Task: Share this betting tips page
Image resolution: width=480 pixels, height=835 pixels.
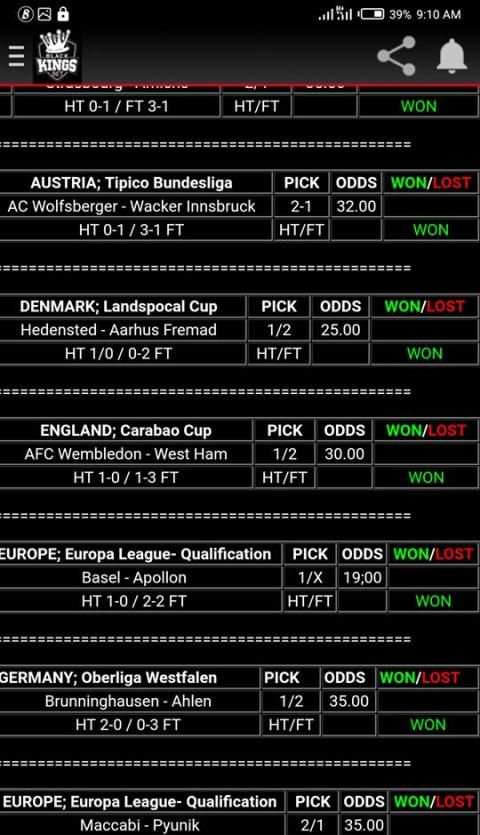Action: (x=396, y=56)
